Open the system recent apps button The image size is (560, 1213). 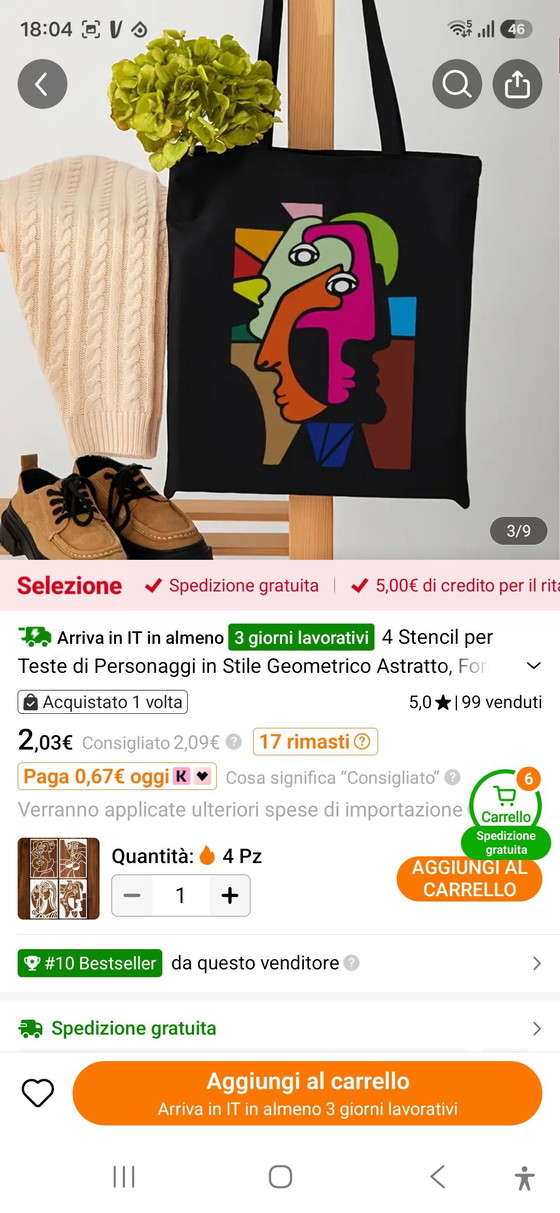[x=124, y=1177]
